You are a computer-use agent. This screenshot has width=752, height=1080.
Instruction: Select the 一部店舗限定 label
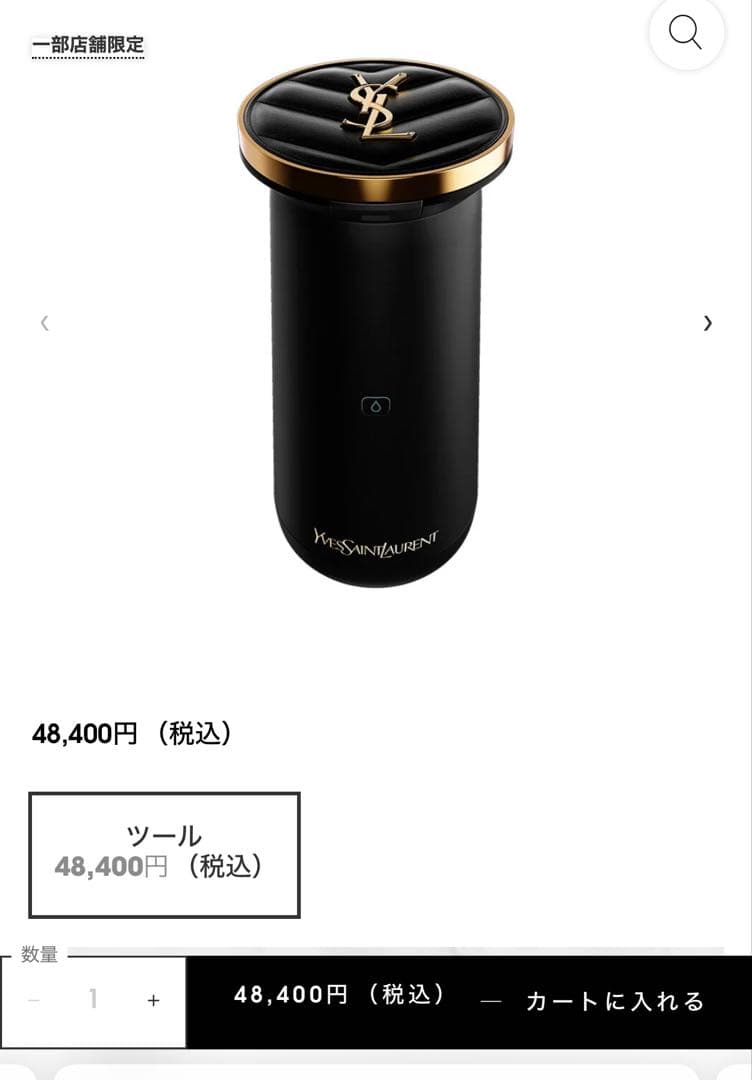click(86, 44)
